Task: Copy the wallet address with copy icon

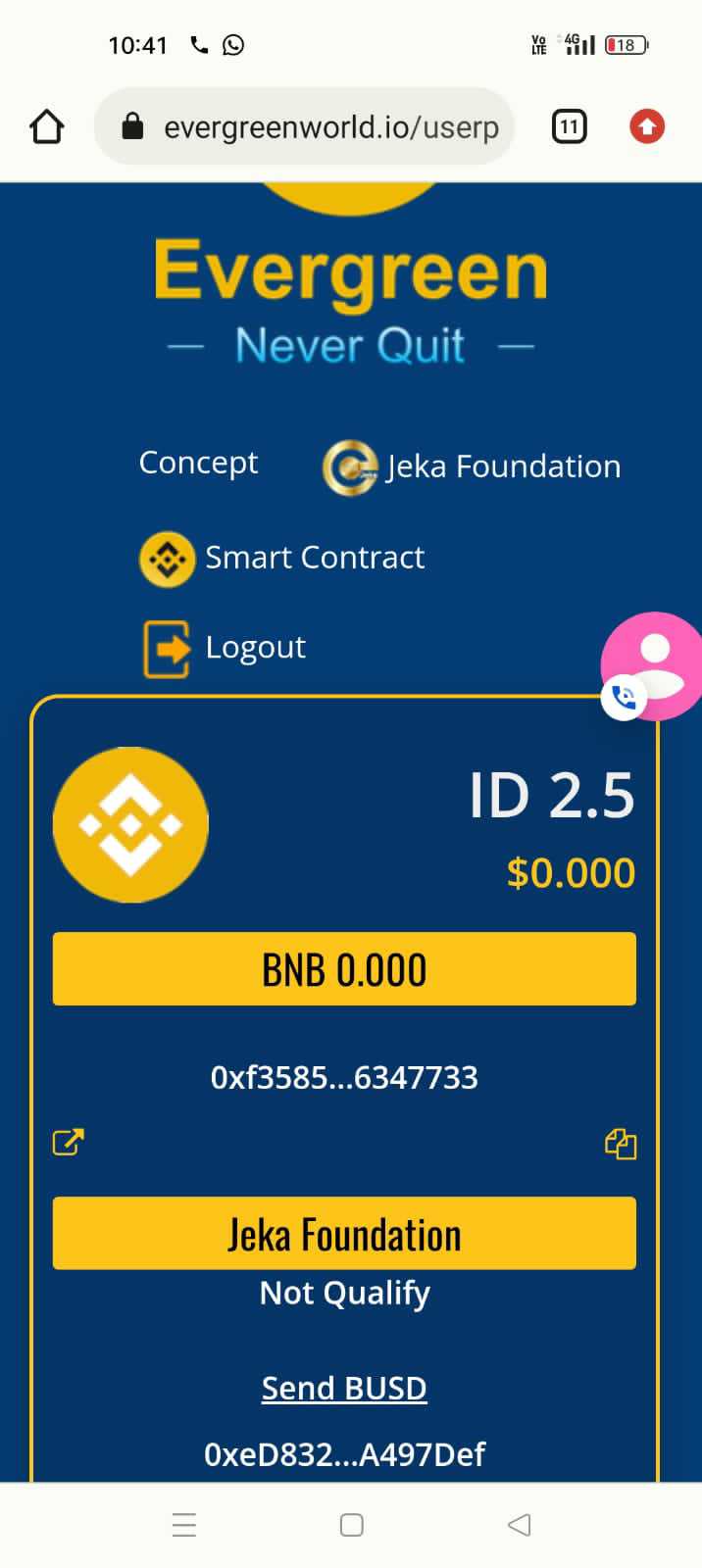Action: point(621,1144)
